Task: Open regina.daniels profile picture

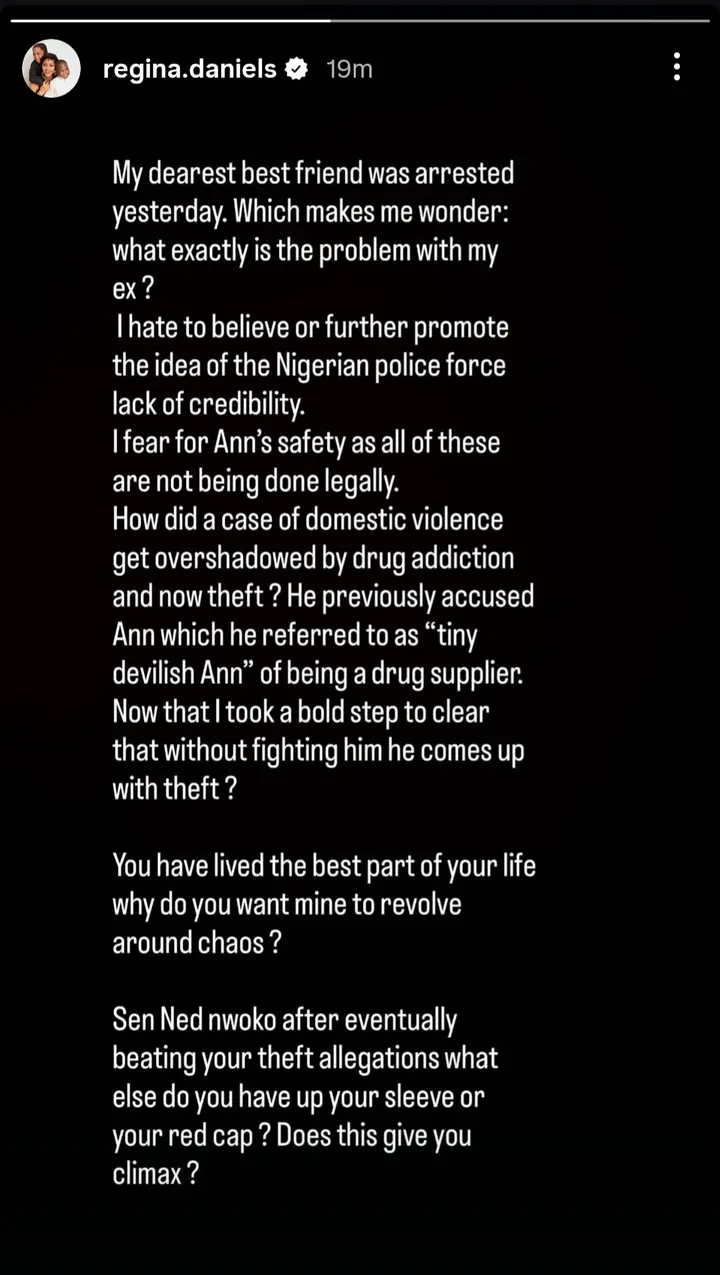Action: point(51,68)
